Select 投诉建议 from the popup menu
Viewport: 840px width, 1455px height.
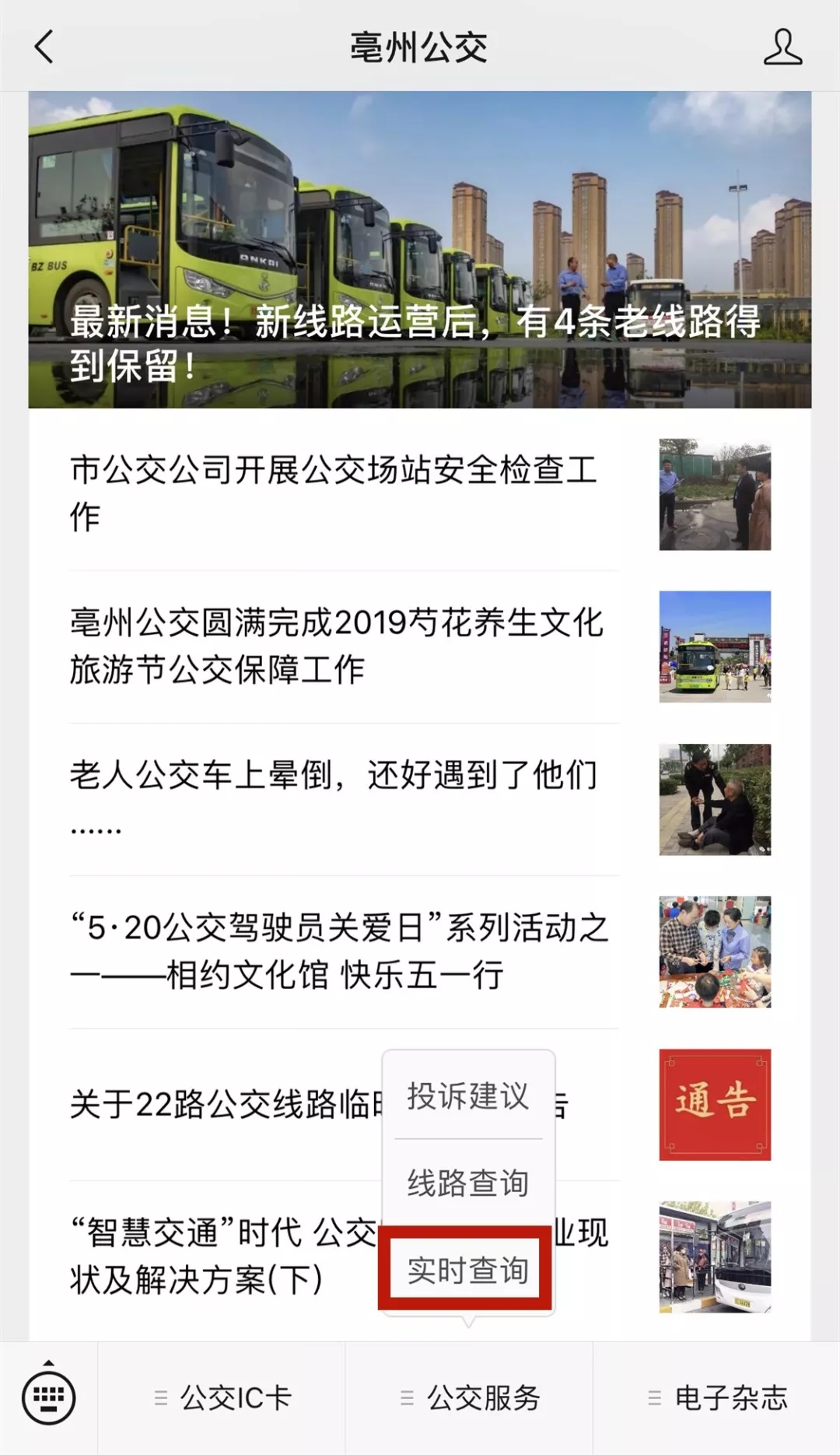coord(467,1096)
